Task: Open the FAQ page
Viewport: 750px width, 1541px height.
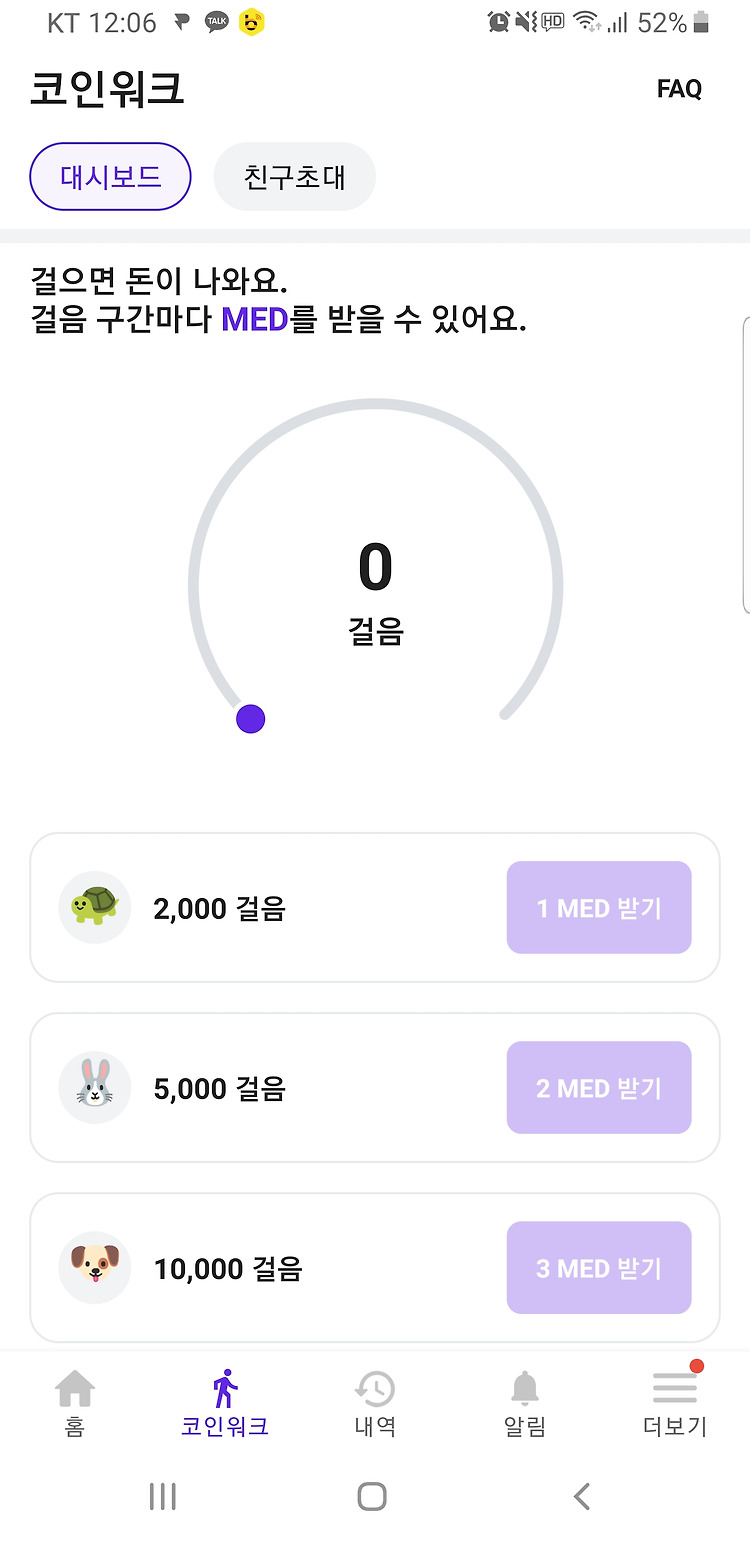Action: (x=679, y=89)
